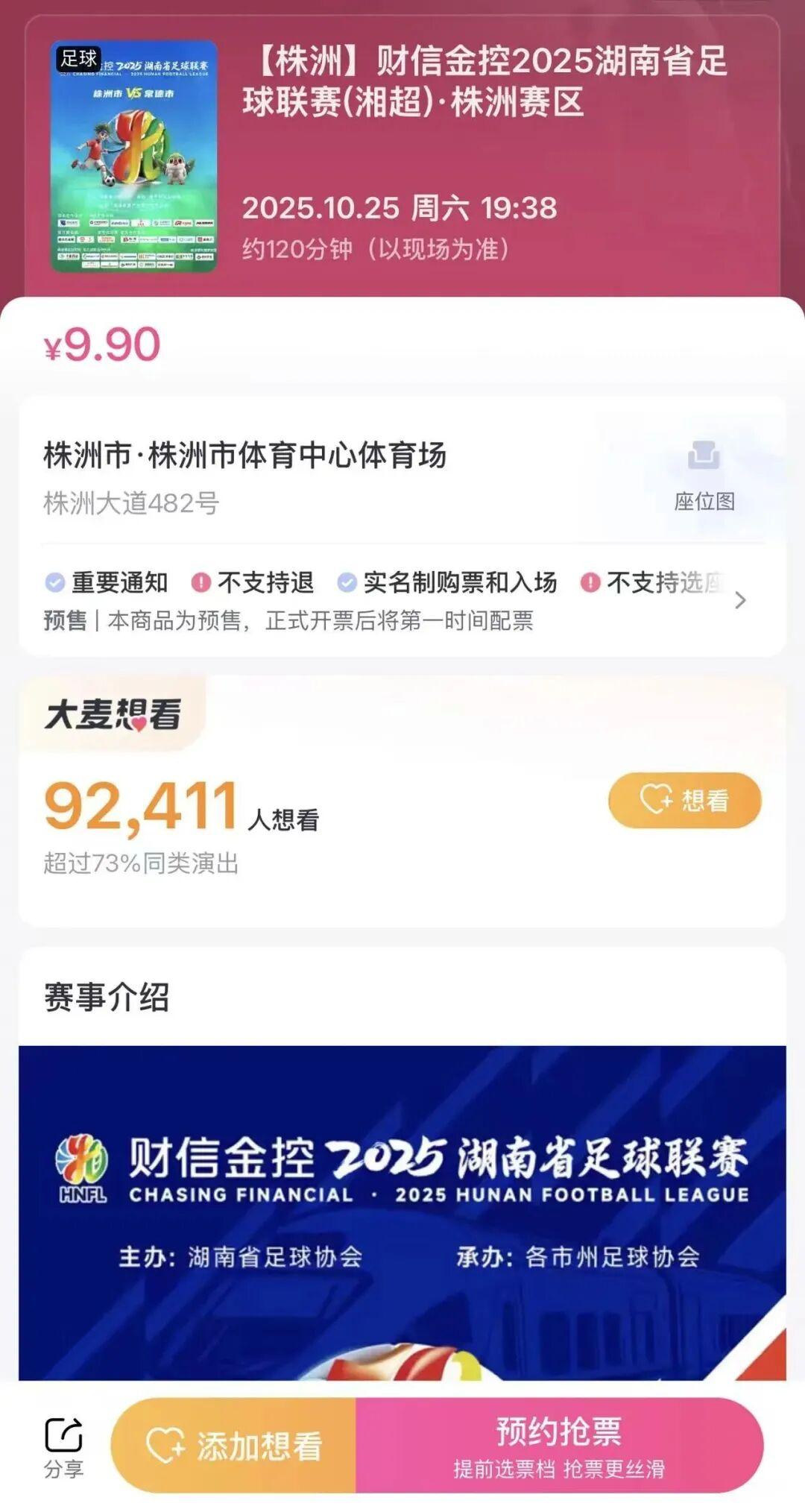
Task: Open the match poster thumbnail
Action: coord(135,155)
